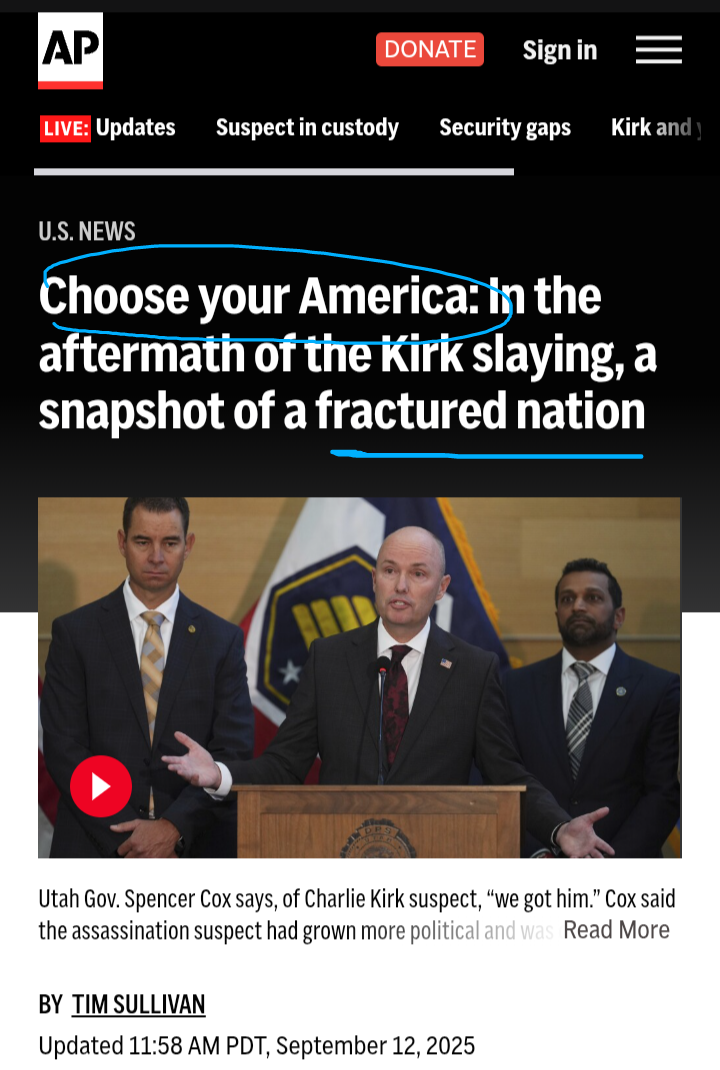This screenshot has height=1070, width=720.
Task: Go to Suspect in custody
Action: [307, 128]
